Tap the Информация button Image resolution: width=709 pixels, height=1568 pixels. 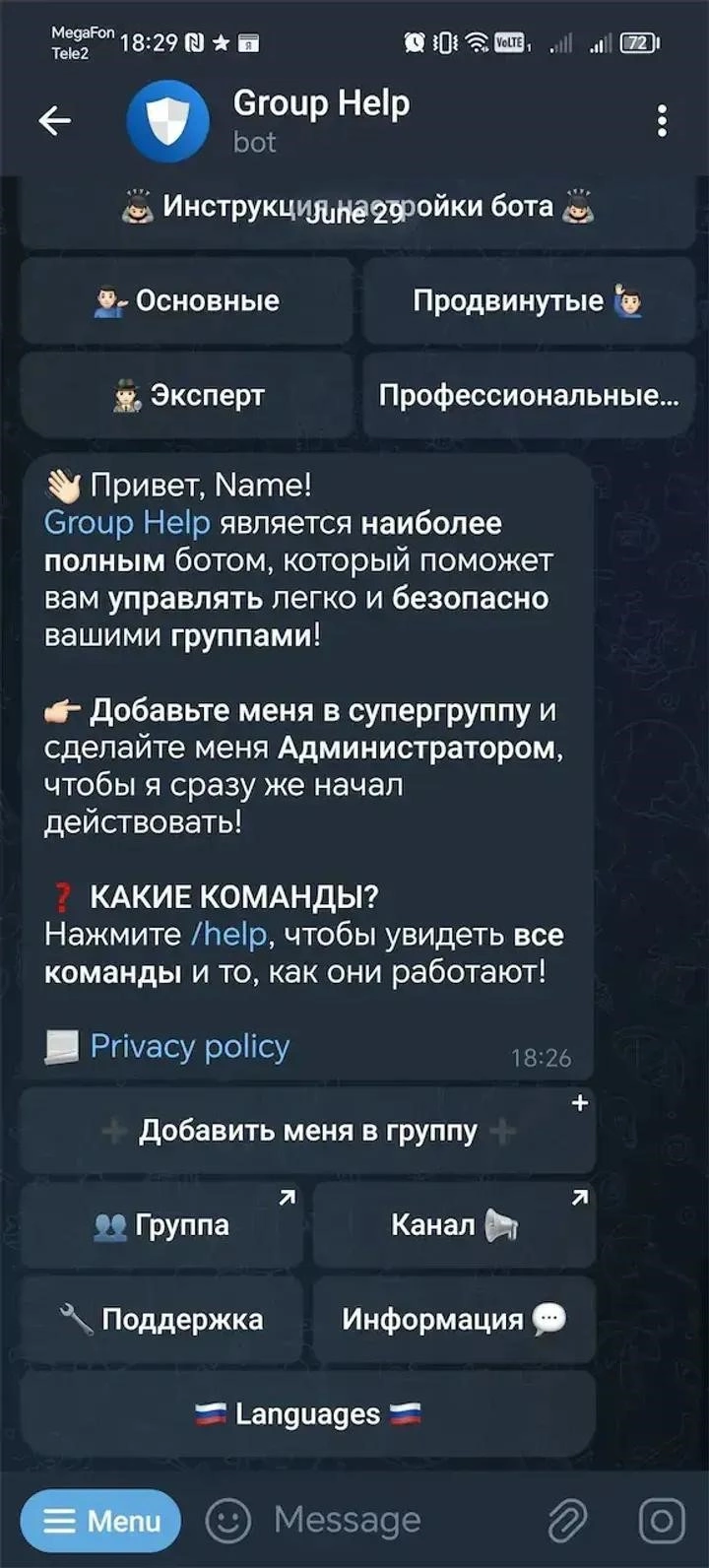pos(454,1320)
